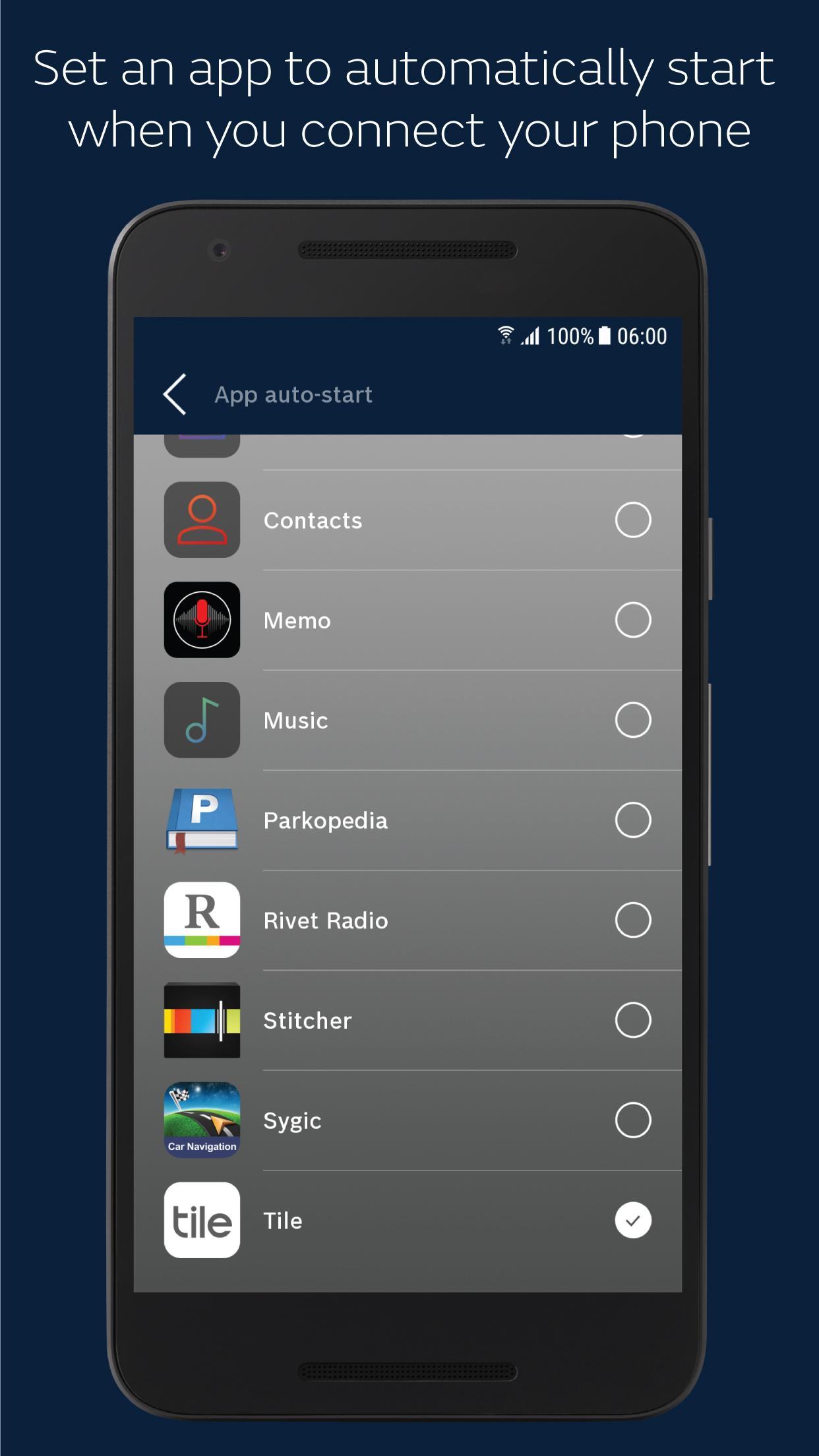Tap the battery level indicator
Viewport: 819px width, 1456px height.
pos(605,336)
